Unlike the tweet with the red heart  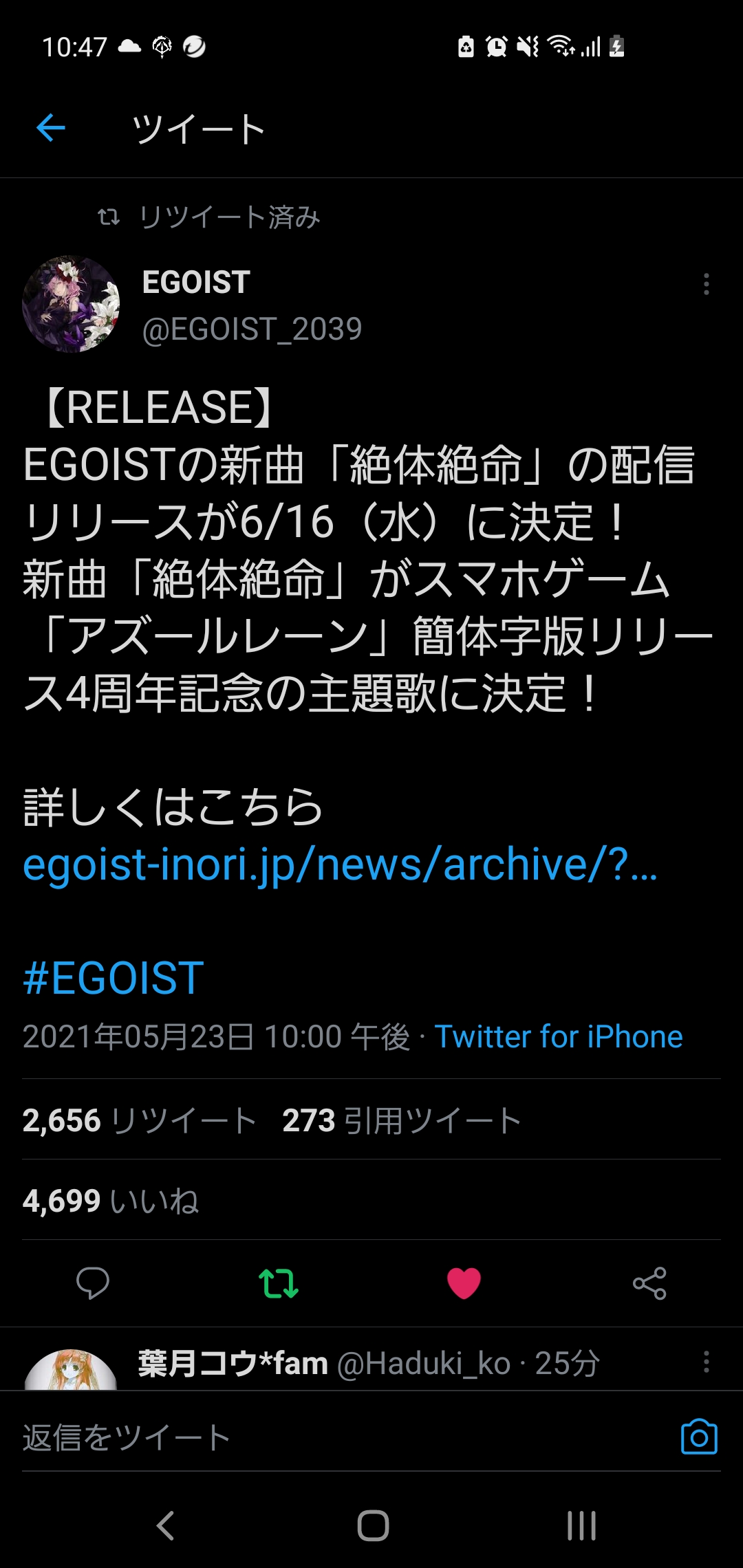(x=464, y=1283)
